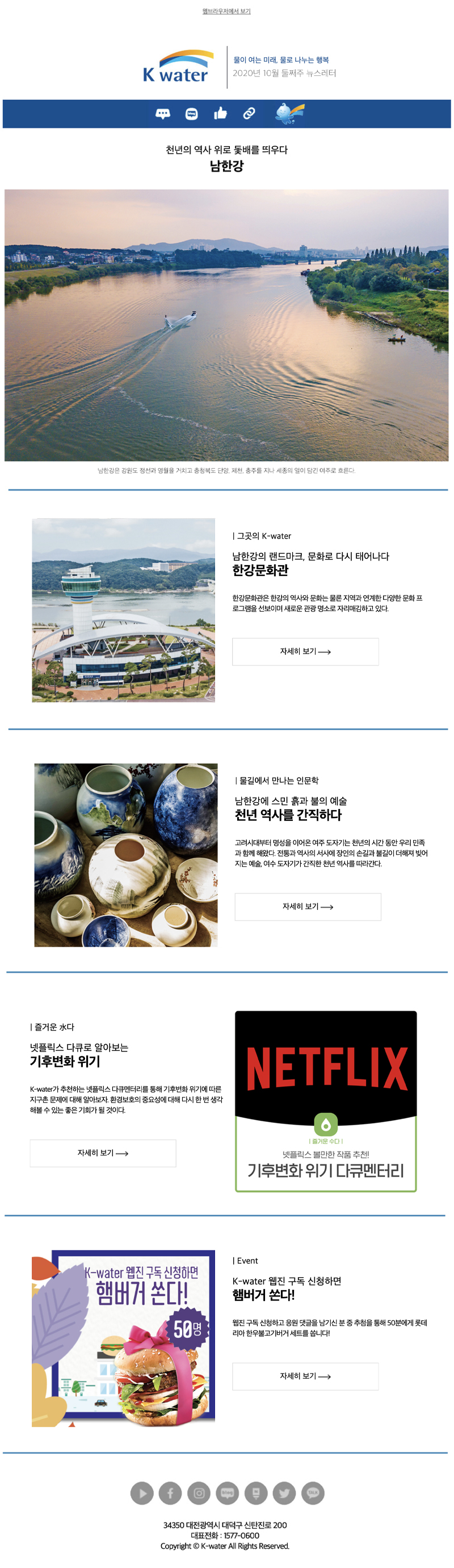Open the 여주 pottery image
Viewport: 454px width, 1568px height.
[125, 855]
